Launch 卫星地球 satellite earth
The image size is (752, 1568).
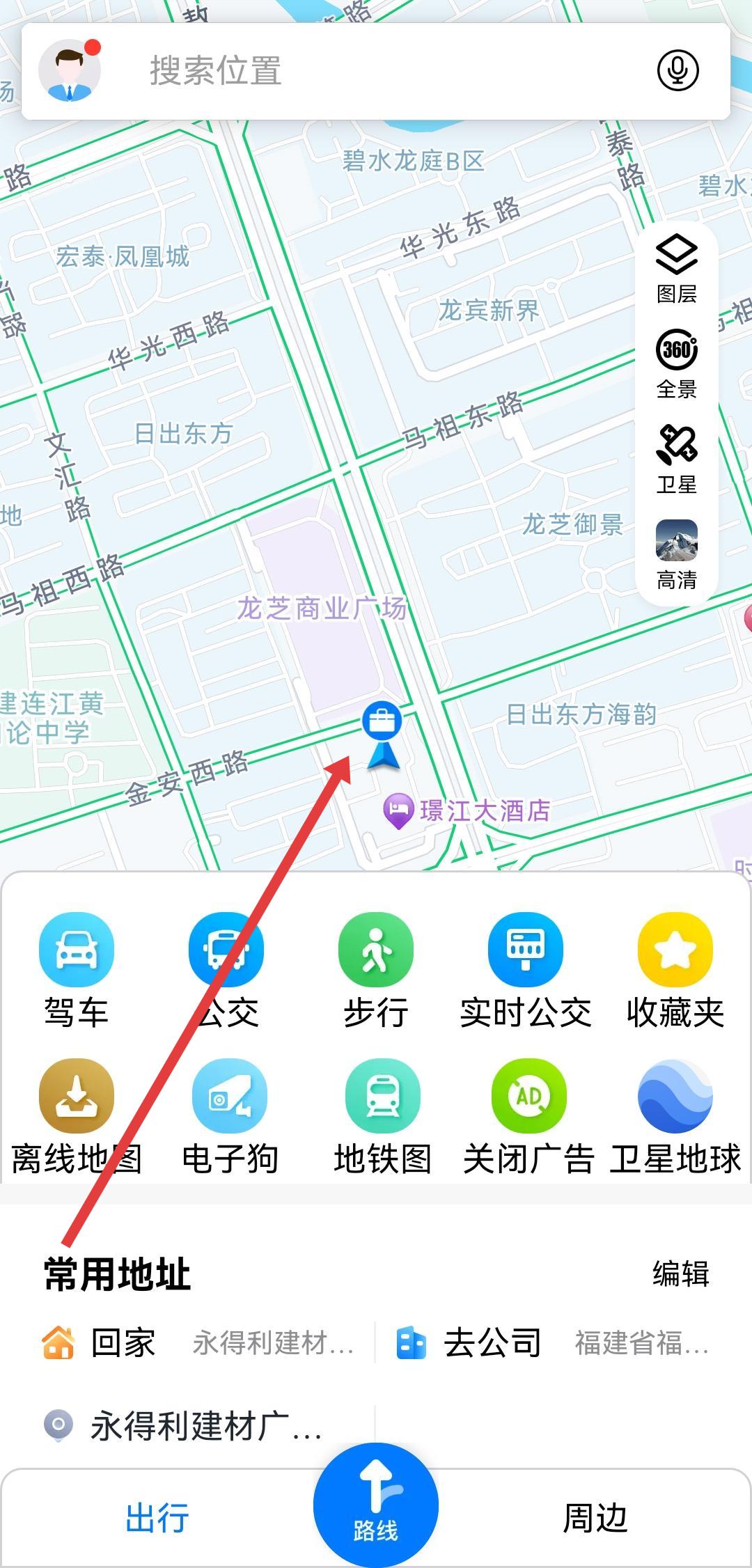[675, 1116]
